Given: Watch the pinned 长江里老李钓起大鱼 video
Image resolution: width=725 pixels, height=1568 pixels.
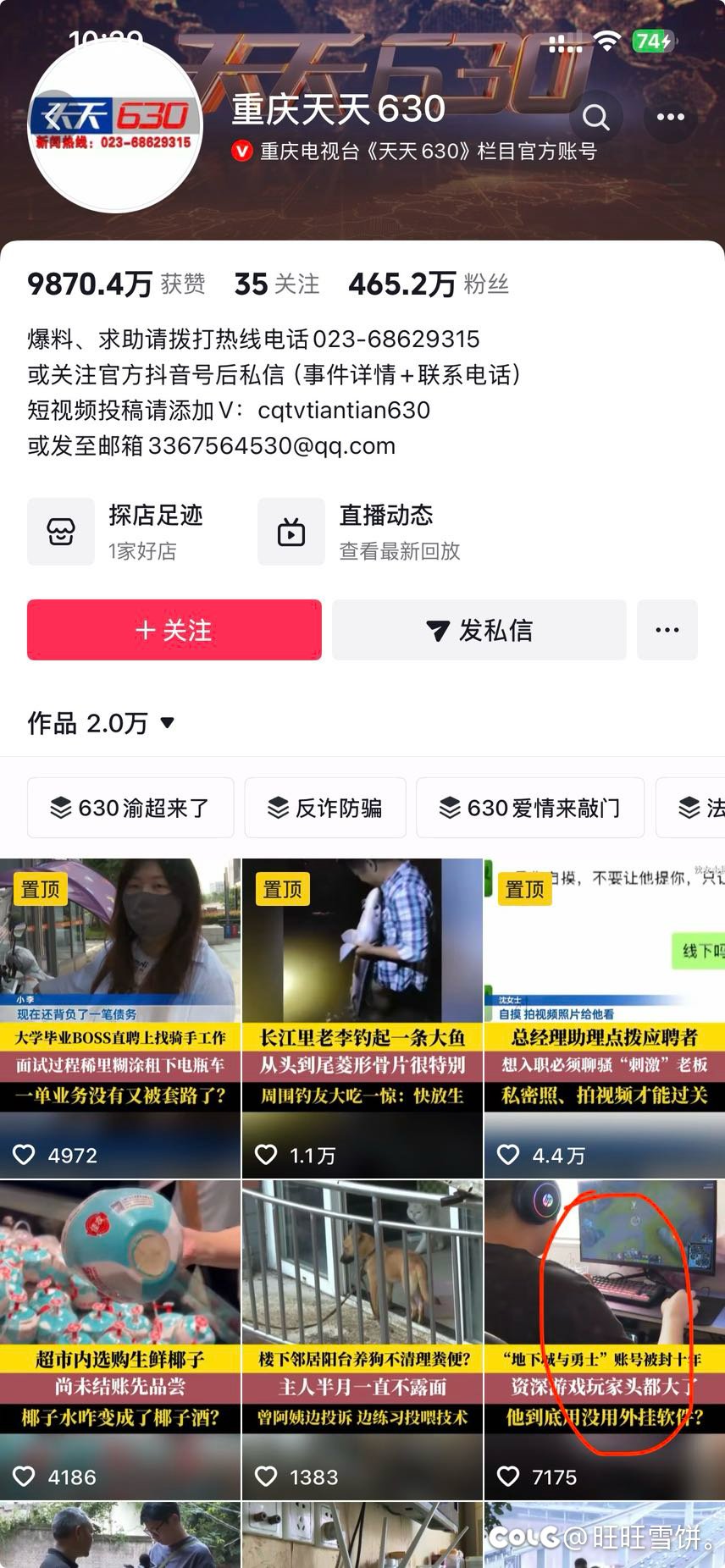Looking at the screenshot, I should pyautogui.click(x=362, y=1018).
